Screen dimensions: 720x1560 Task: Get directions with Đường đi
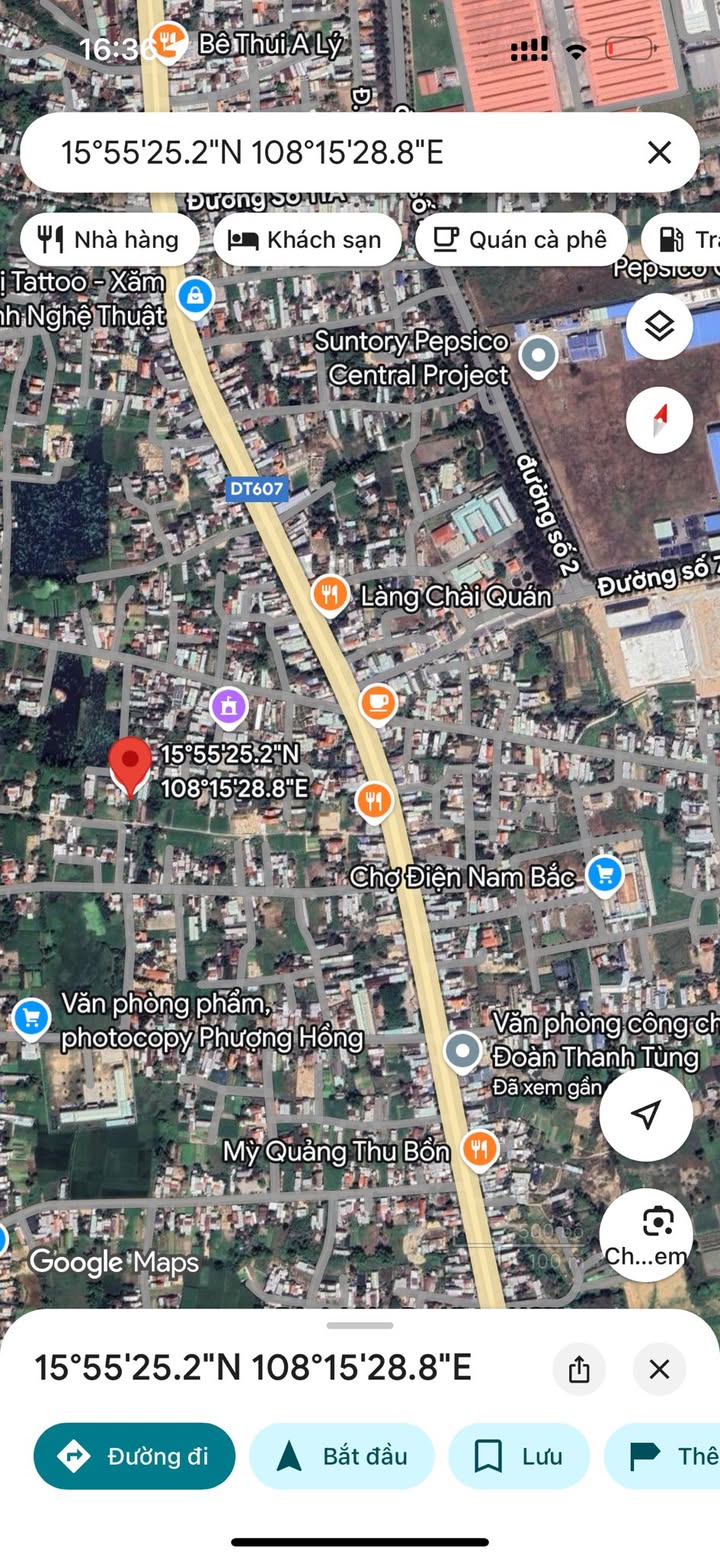point(135,1456)
